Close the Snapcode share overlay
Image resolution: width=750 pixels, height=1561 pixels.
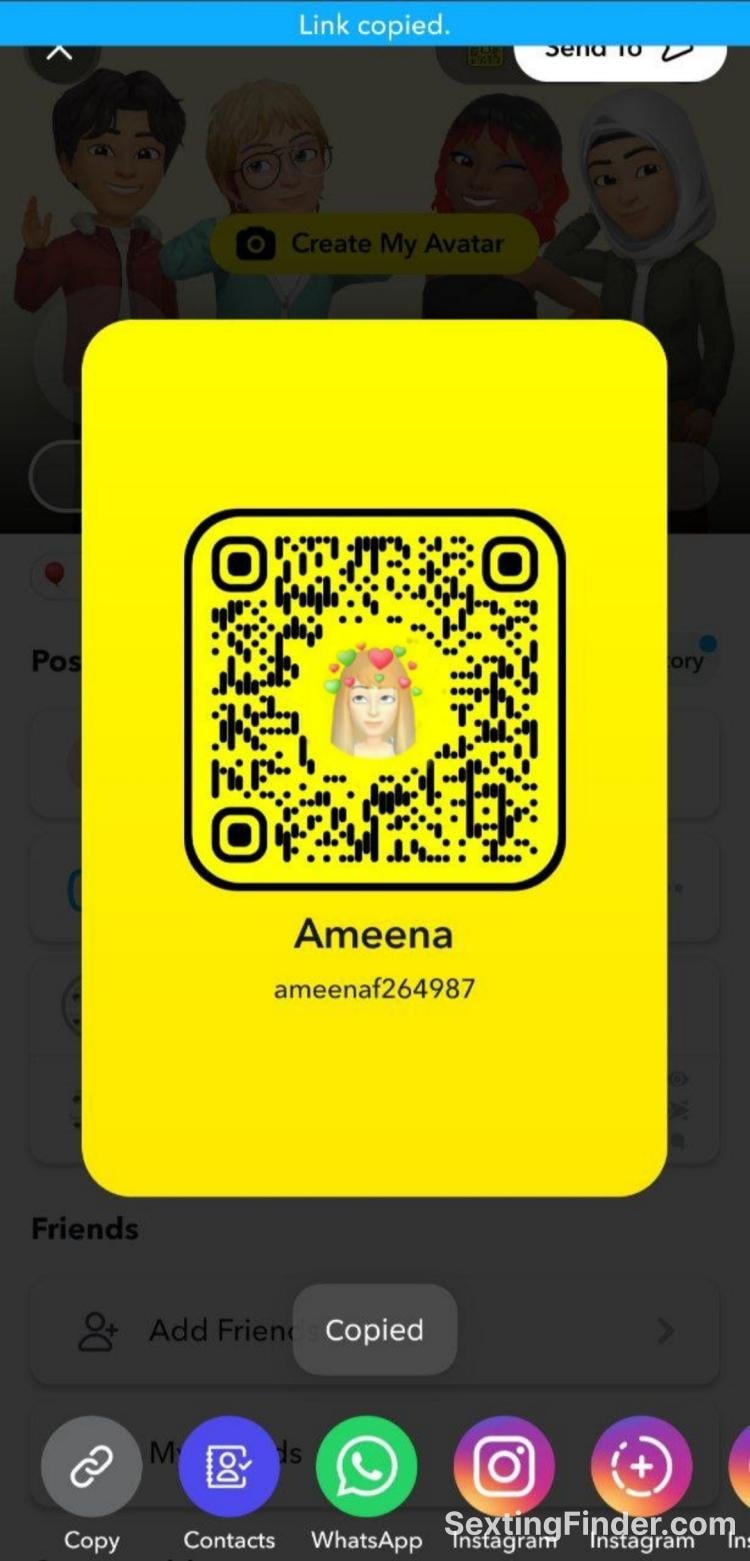pos(60,51)
